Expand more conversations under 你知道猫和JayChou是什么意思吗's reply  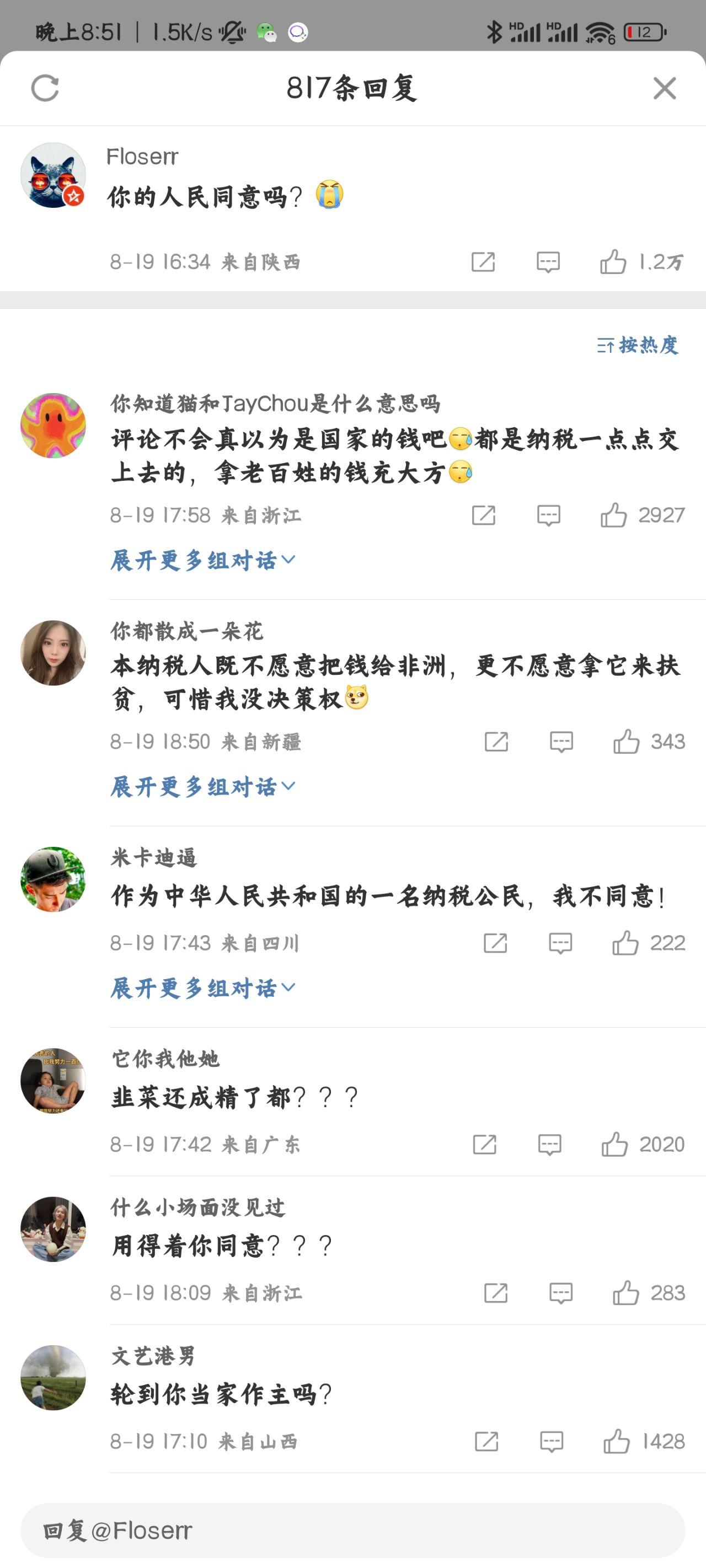(x=203, y=560)
